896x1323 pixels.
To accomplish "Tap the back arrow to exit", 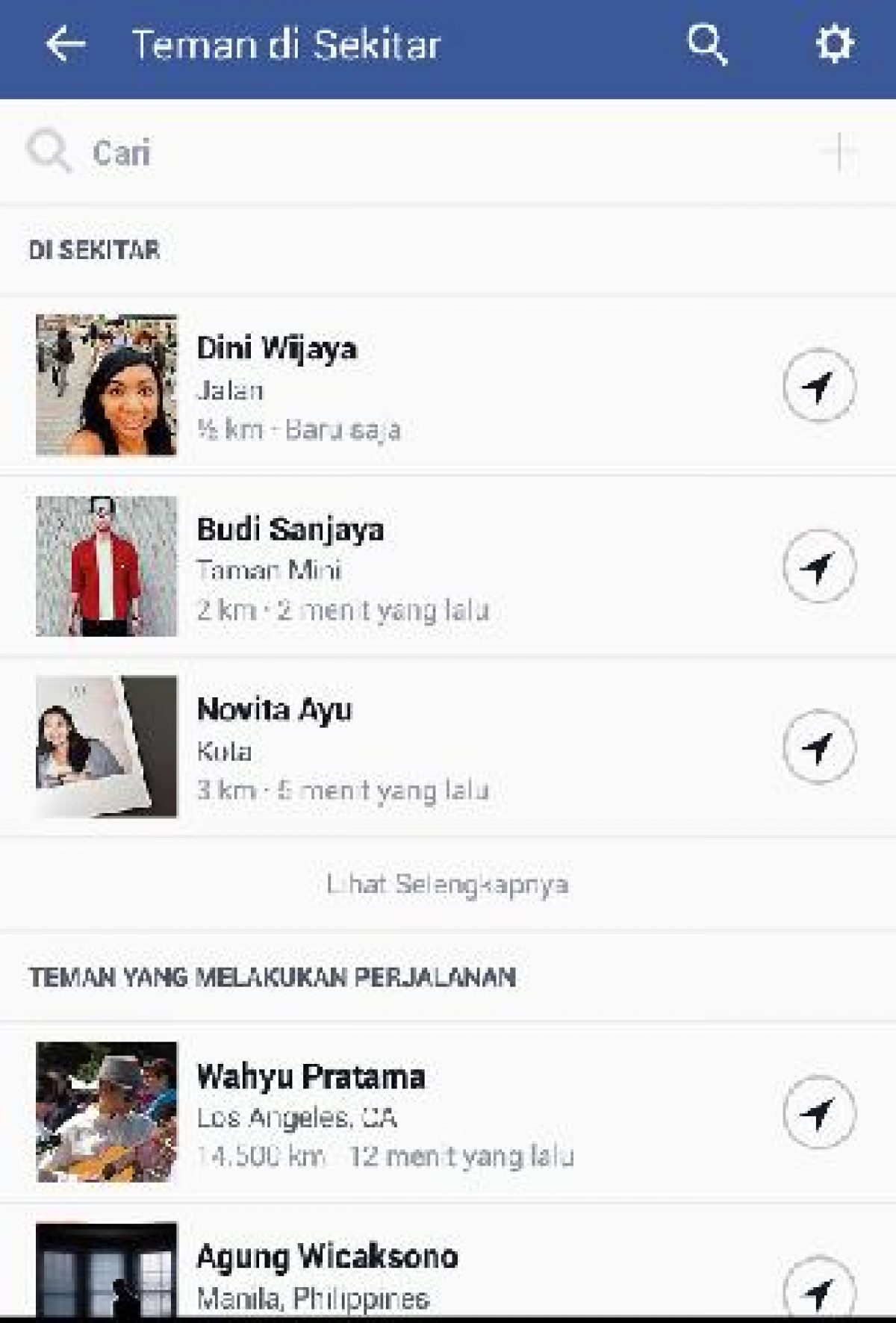I will 63,43.
